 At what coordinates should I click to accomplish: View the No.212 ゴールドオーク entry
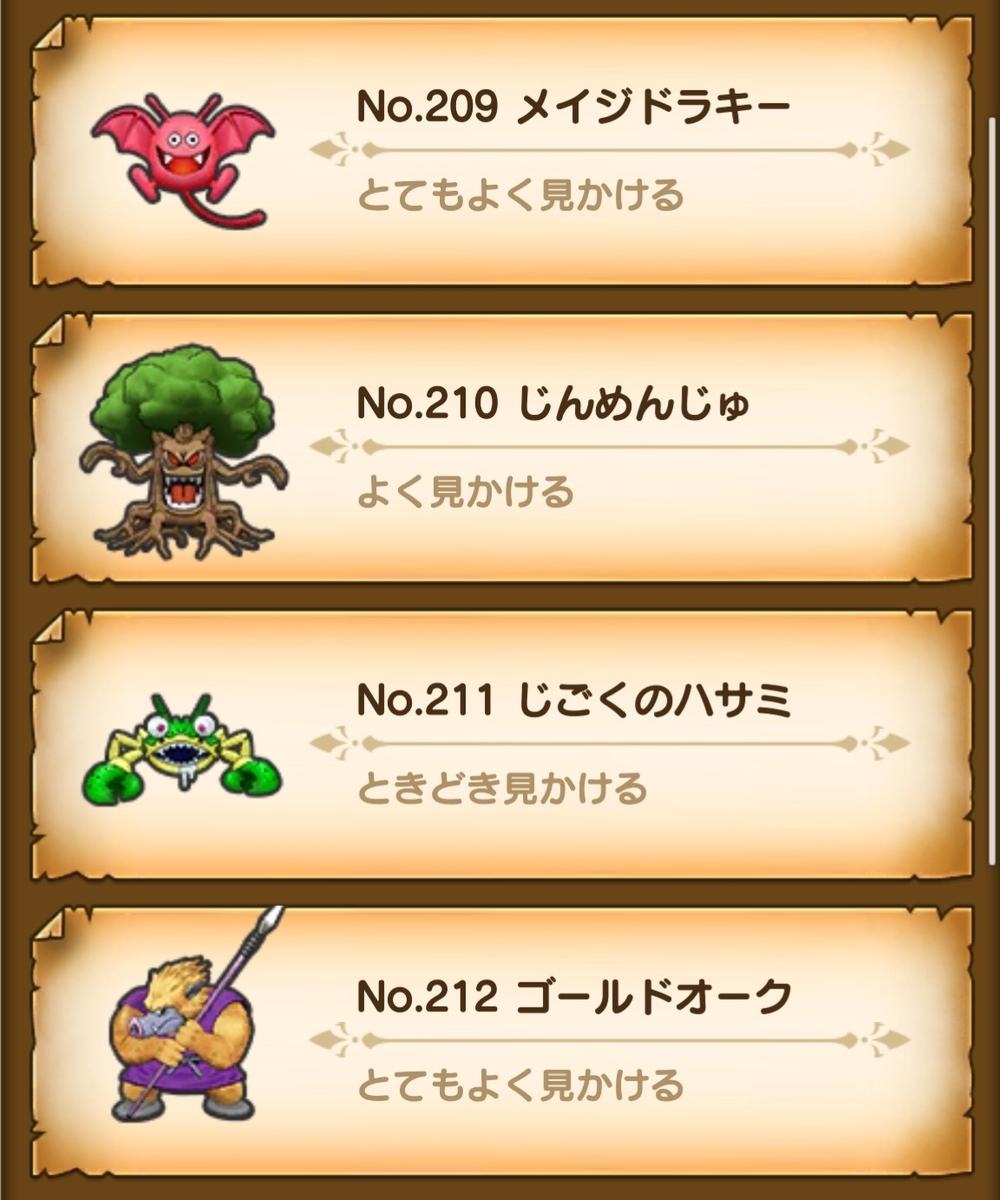click(500, 1040)
